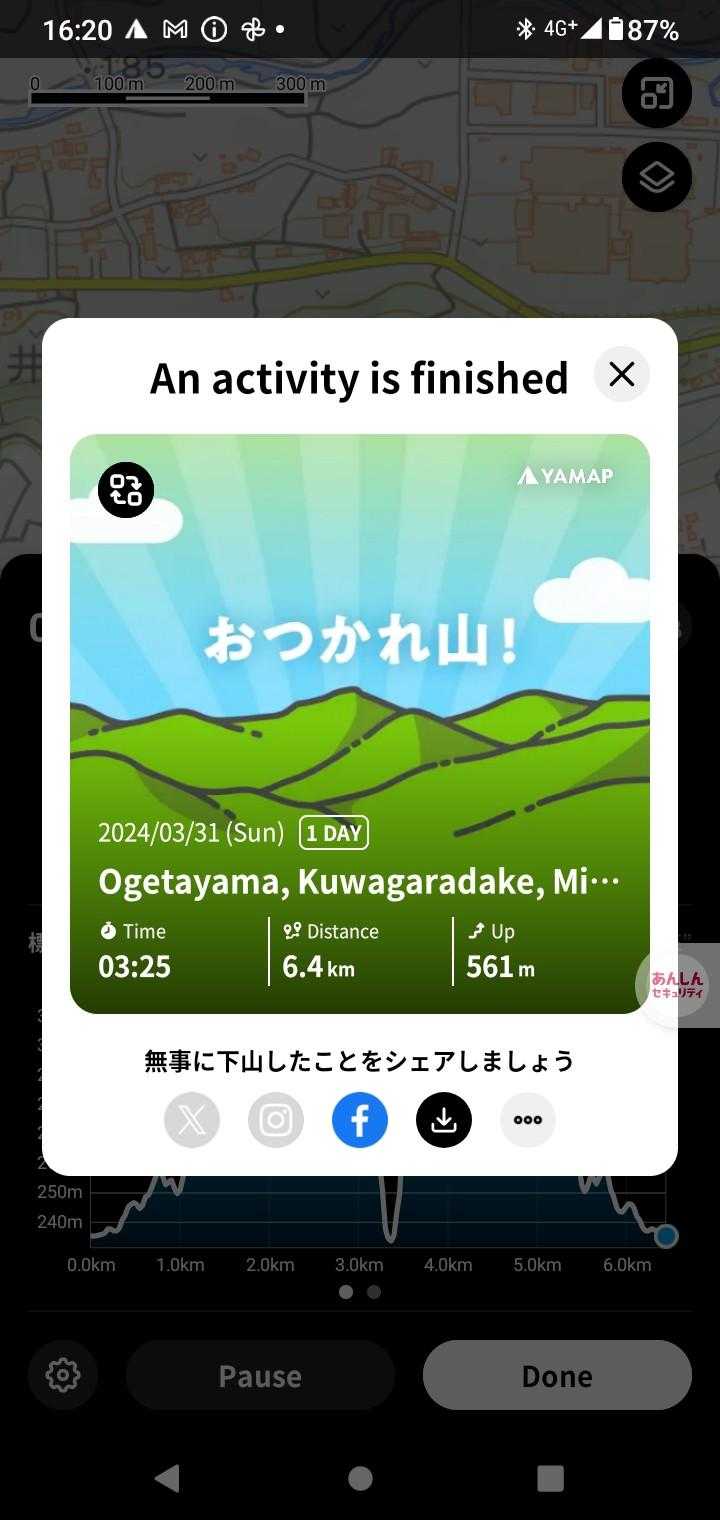Image resolution: width=720 pixels, height=1520 pixels.
Task: Switch the share card design
Action: click(126, 490)
